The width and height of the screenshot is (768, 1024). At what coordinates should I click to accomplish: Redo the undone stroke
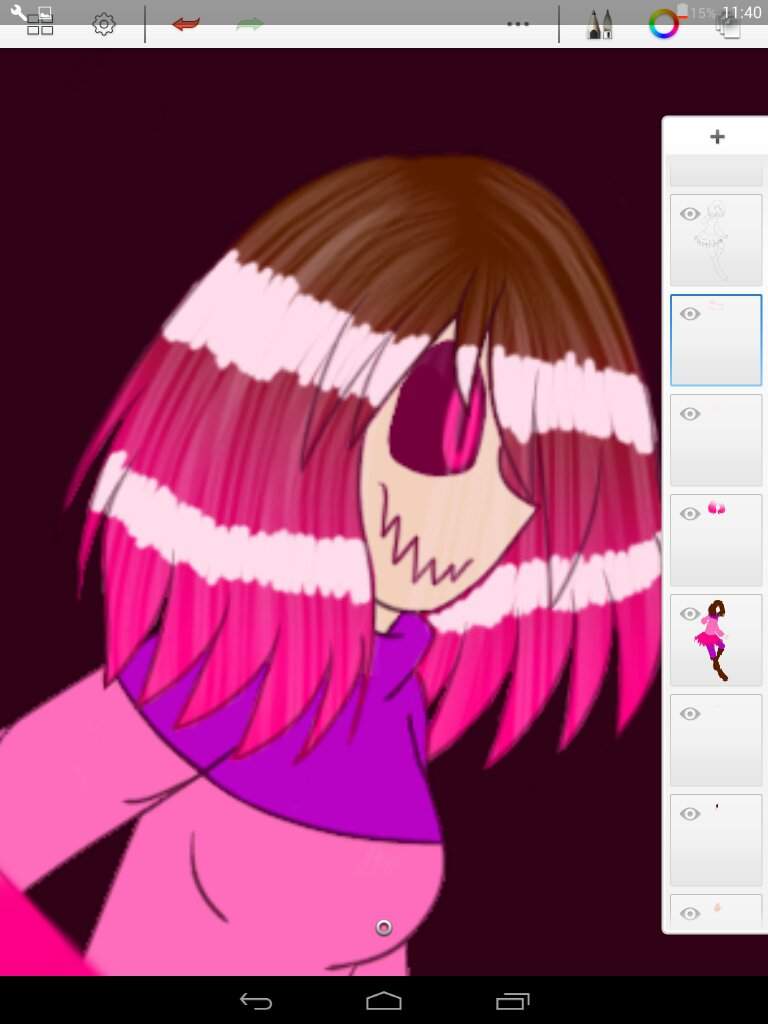(x=250, y=25)
